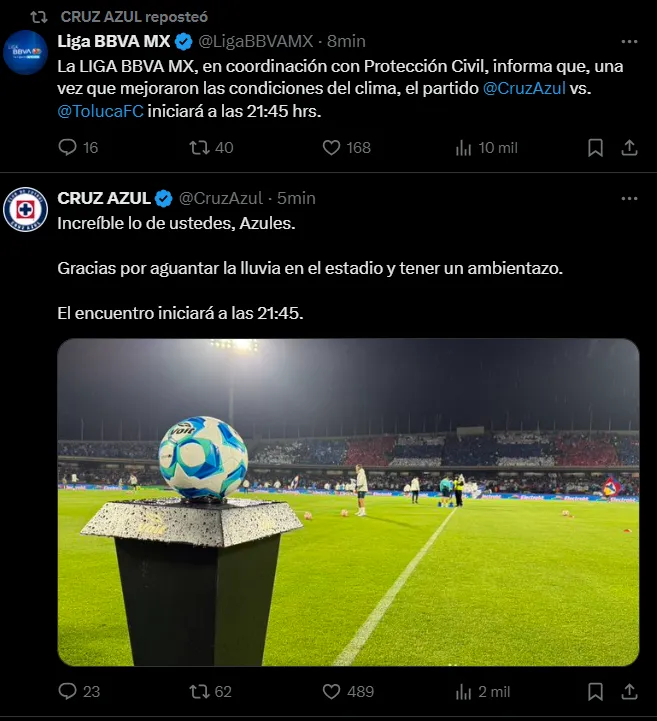Viewport: 657px width, 721px height.
Task: Like the CRUZ AZUL post
Action: pos(333,691)
